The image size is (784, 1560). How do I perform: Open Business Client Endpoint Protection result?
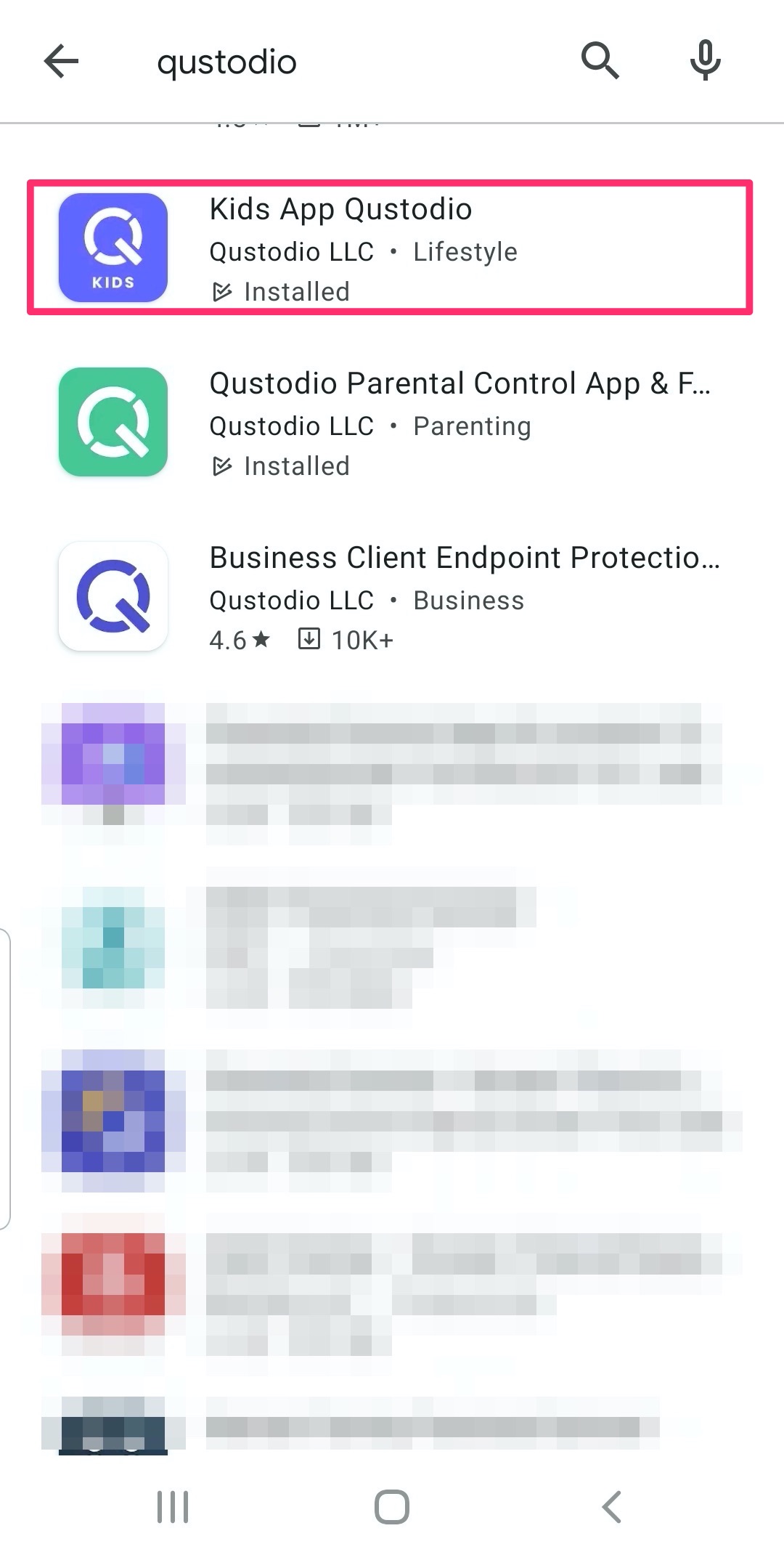(x=389, y=597)
